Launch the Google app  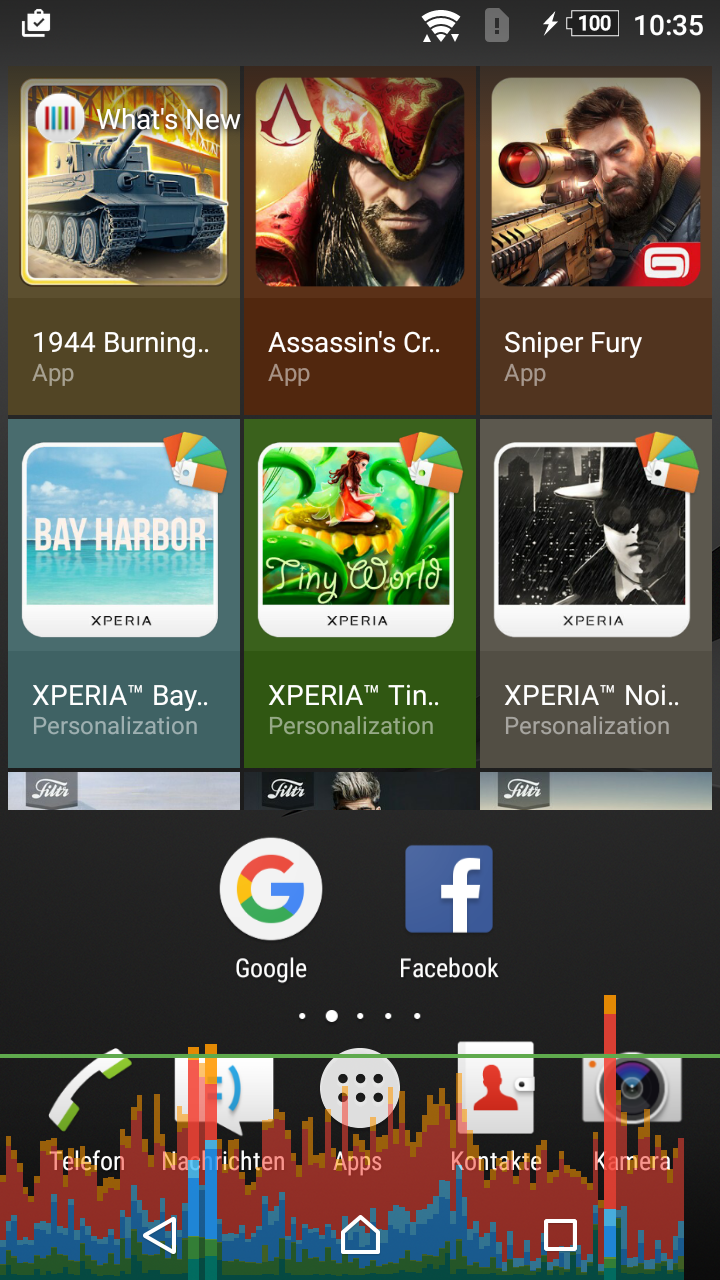[x=271, y=890]
